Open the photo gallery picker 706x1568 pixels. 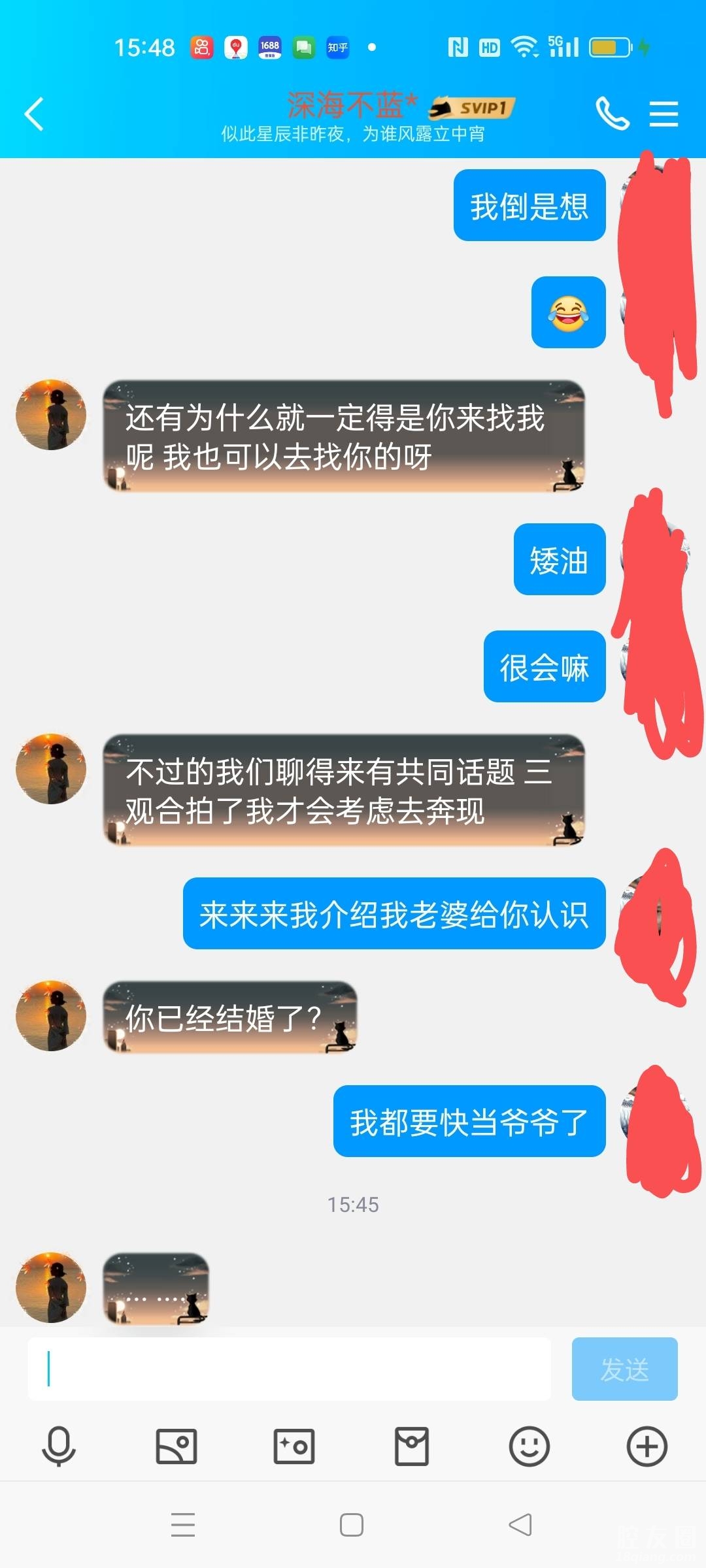tap(176, 1446)
